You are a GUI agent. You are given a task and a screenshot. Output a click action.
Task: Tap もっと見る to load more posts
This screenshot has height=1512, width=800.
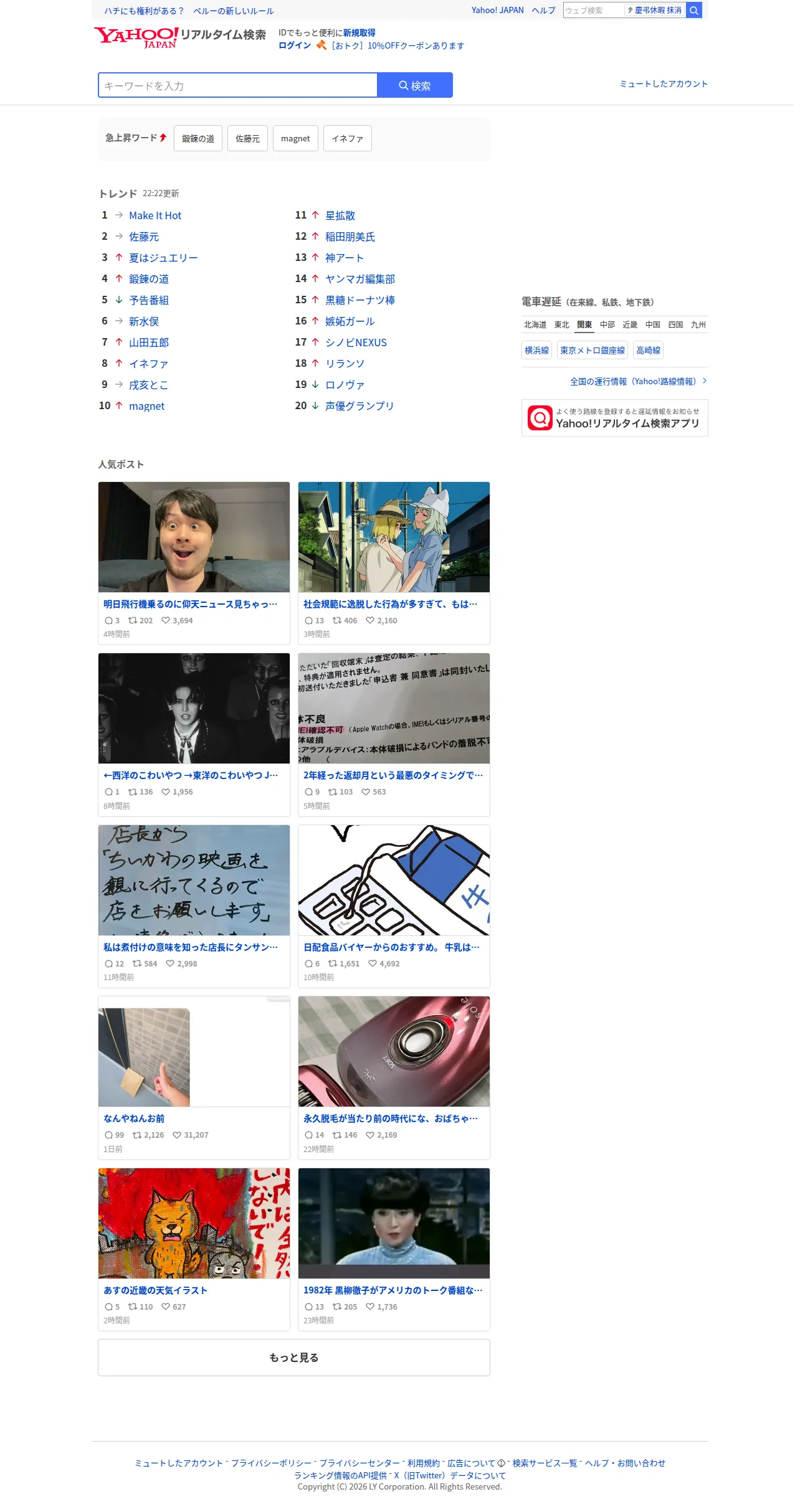click(294, 1358)
